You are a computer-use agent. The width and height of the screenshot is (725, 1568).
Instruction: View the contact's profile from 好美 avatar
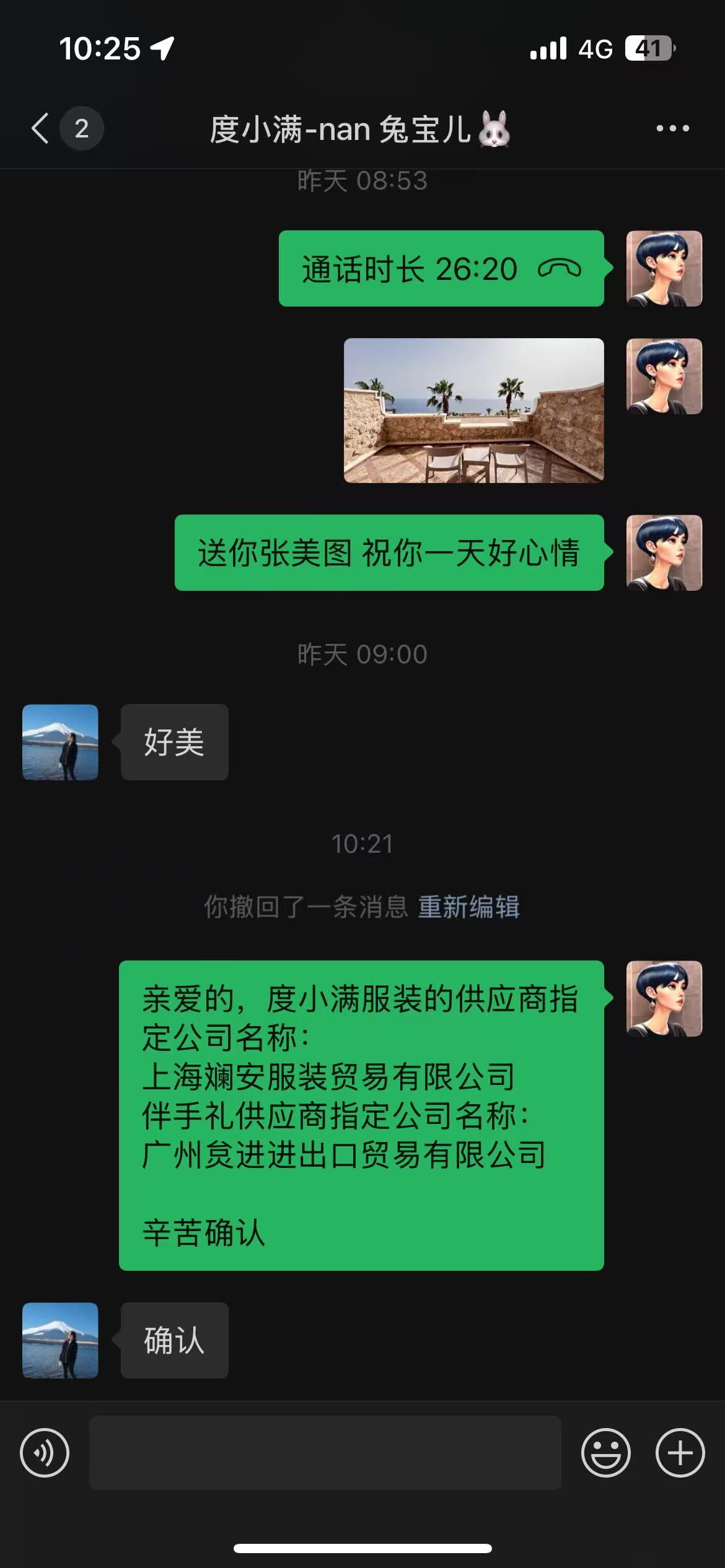coord(60,742)
